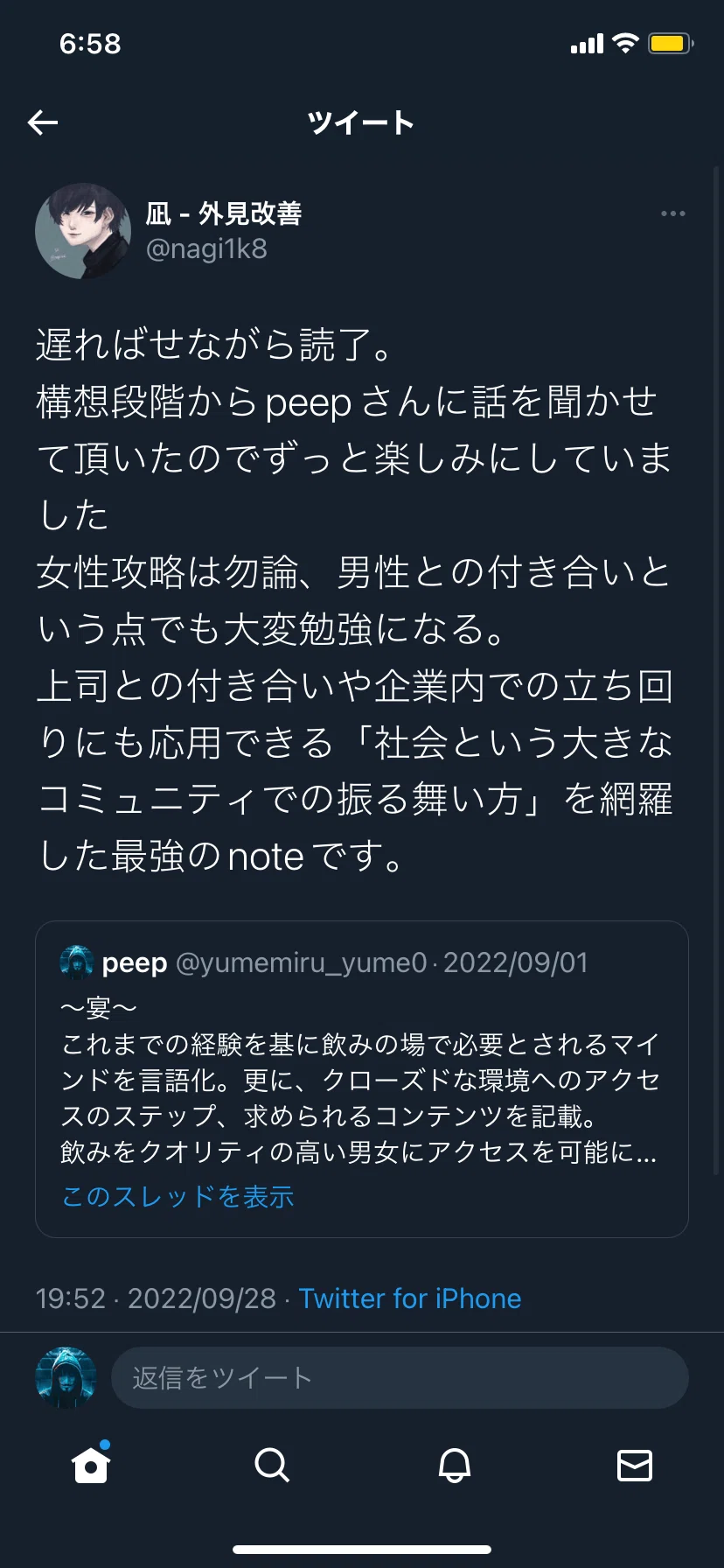Tap the 返信をツイート reply field

(400, 1378)
